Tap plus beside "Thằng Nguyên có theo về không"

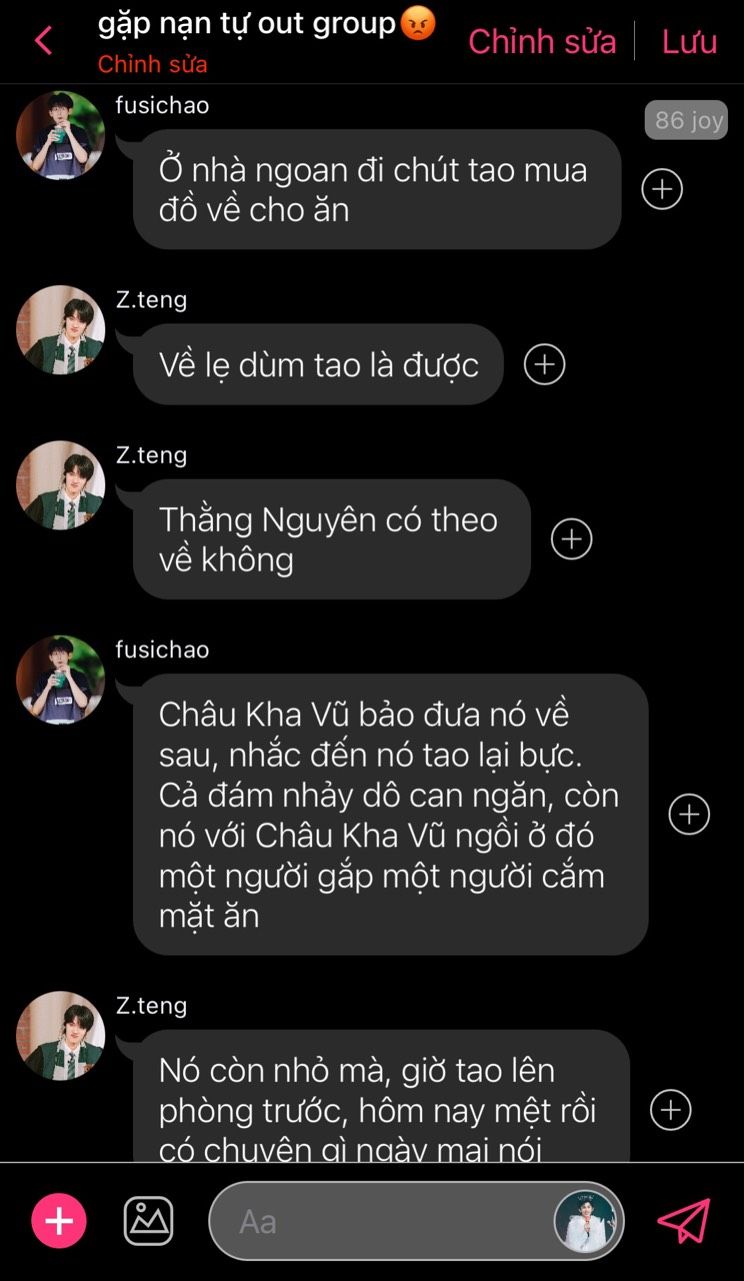572,539
